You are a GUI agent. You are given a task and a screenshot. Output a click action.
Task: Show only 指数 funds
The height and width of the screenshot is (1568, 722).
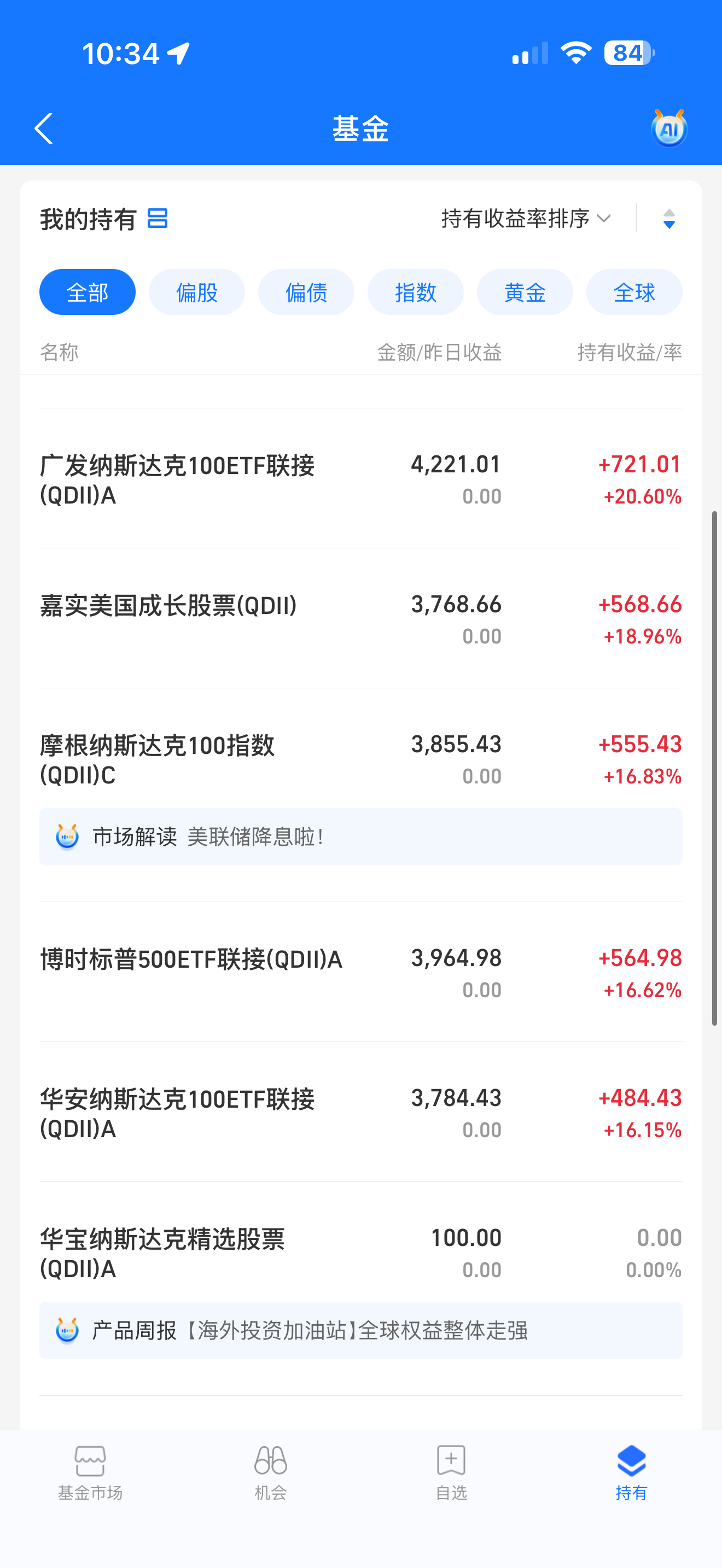click(x=416, y=292)
